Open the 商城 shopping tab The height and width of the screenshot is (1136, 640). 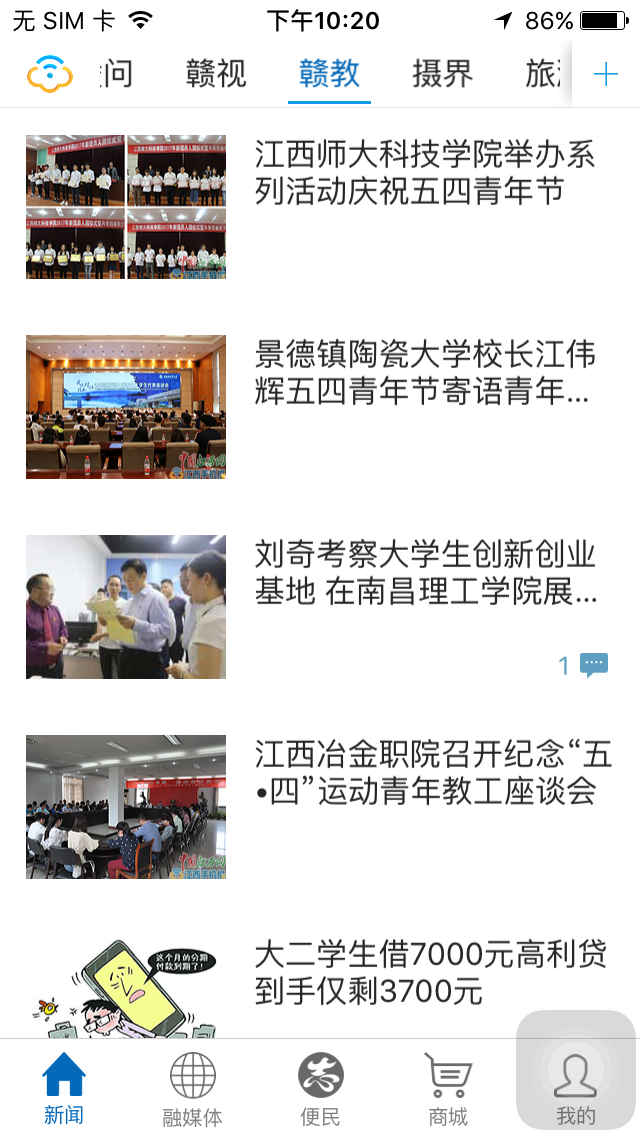[x=448, y=1088]
